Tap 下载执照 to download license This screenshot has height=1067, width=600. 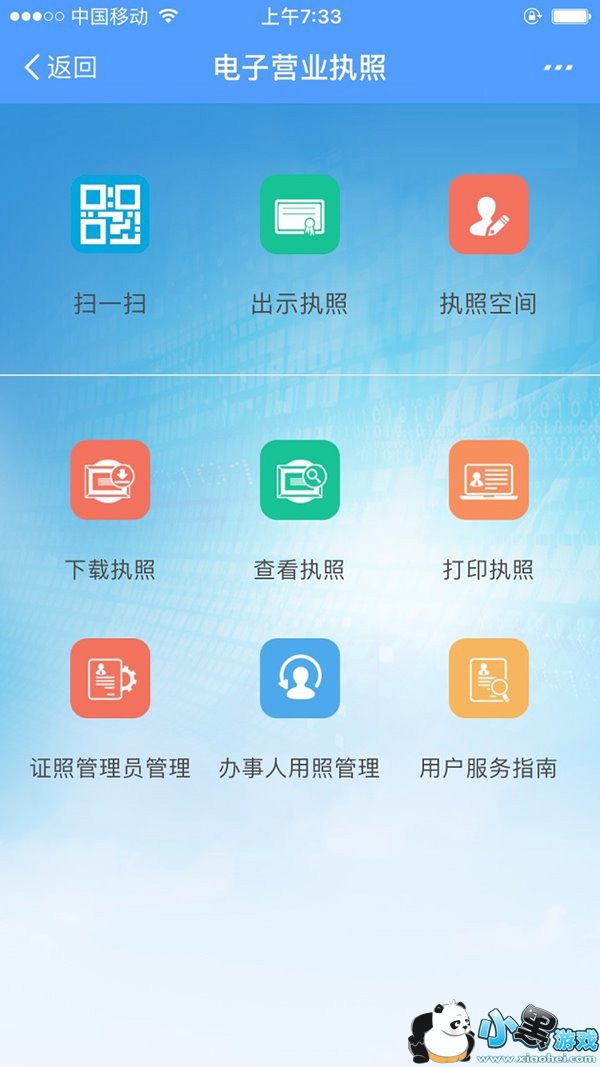(110, 480)
